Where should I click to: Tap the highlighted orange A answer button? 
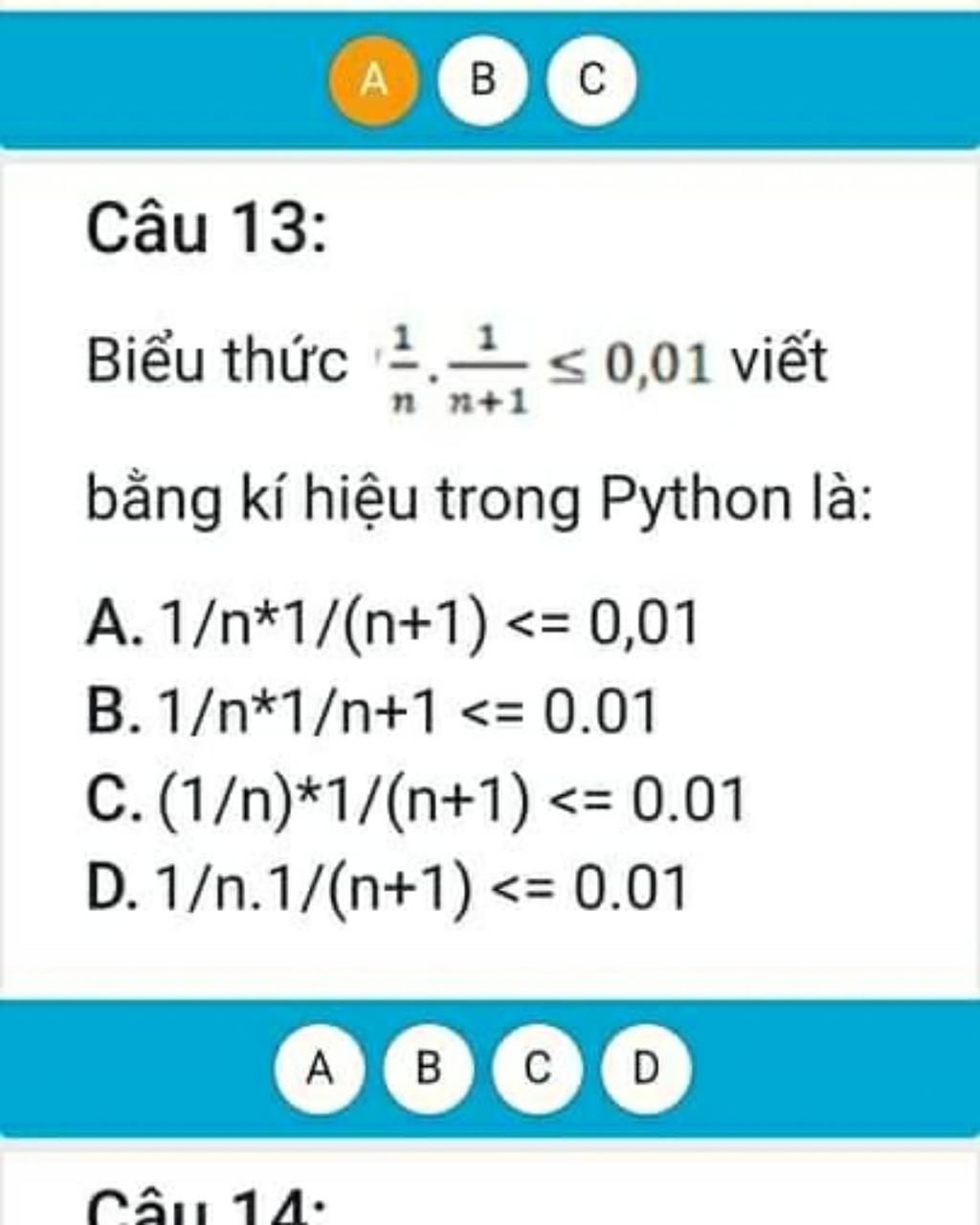click(374, 80)
